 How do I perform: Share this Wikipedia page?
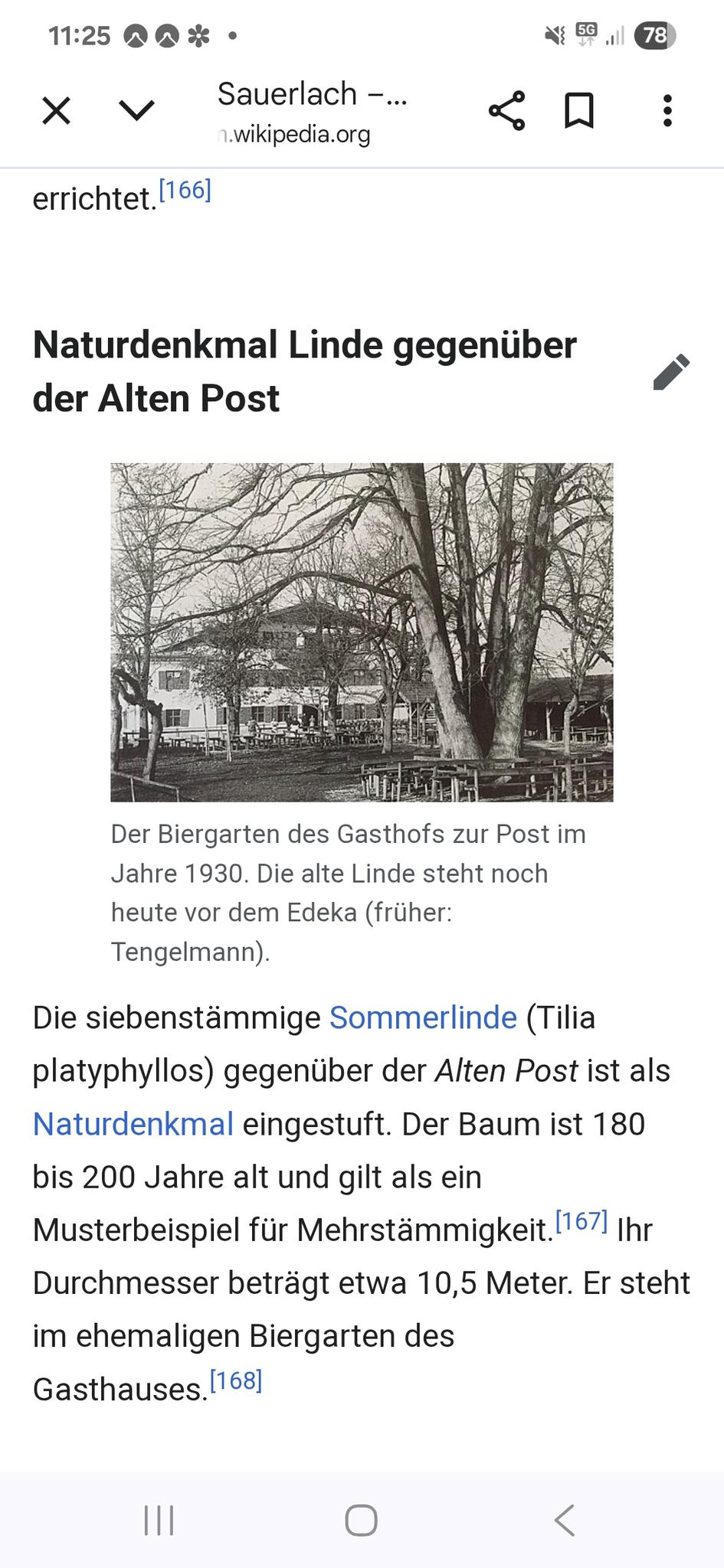click(506, 111)
